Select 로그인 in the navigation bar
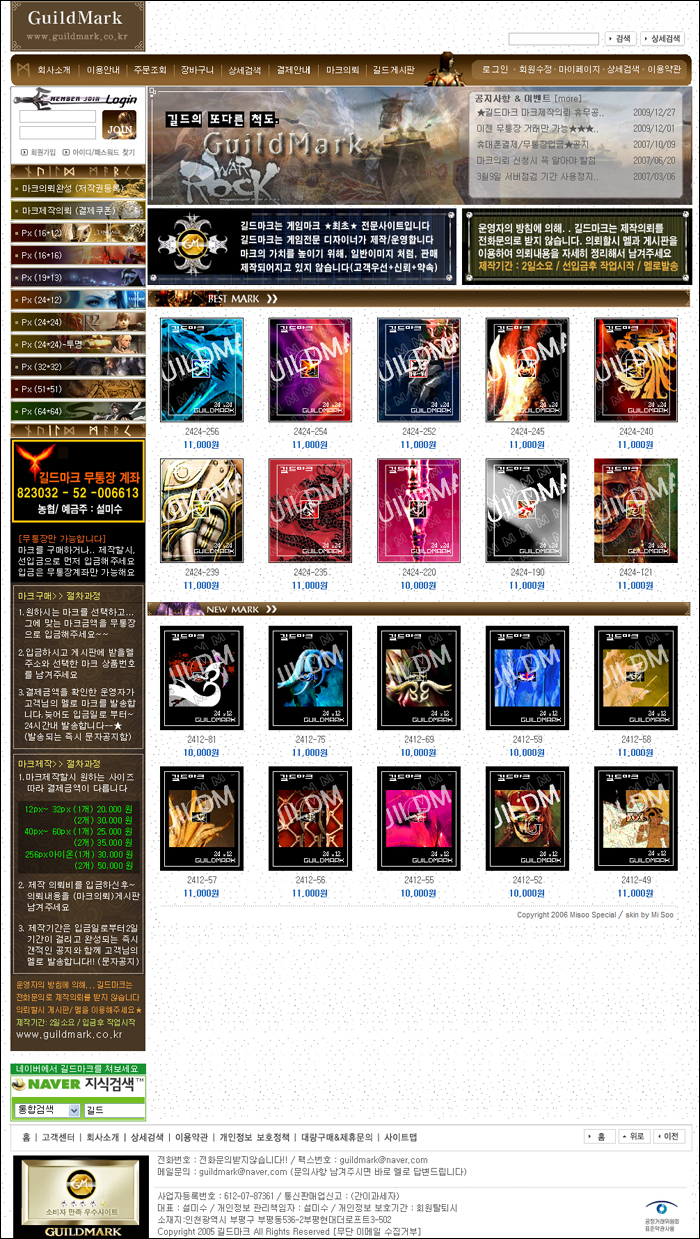Image resolution: width=700 pixels, height=1239 pixels. [495, 70]
